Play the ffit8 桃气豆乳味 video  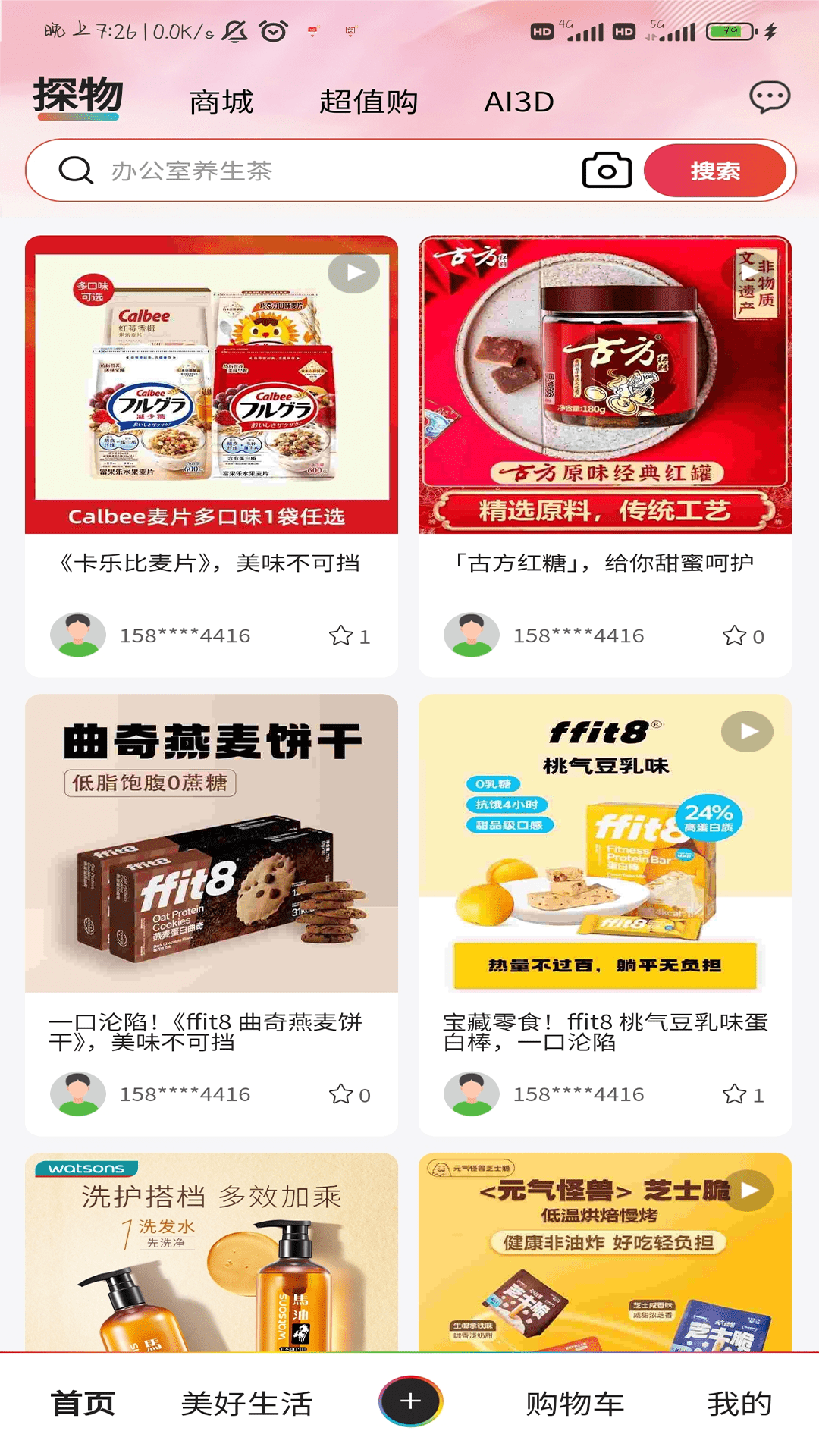(x=748, y=730)
